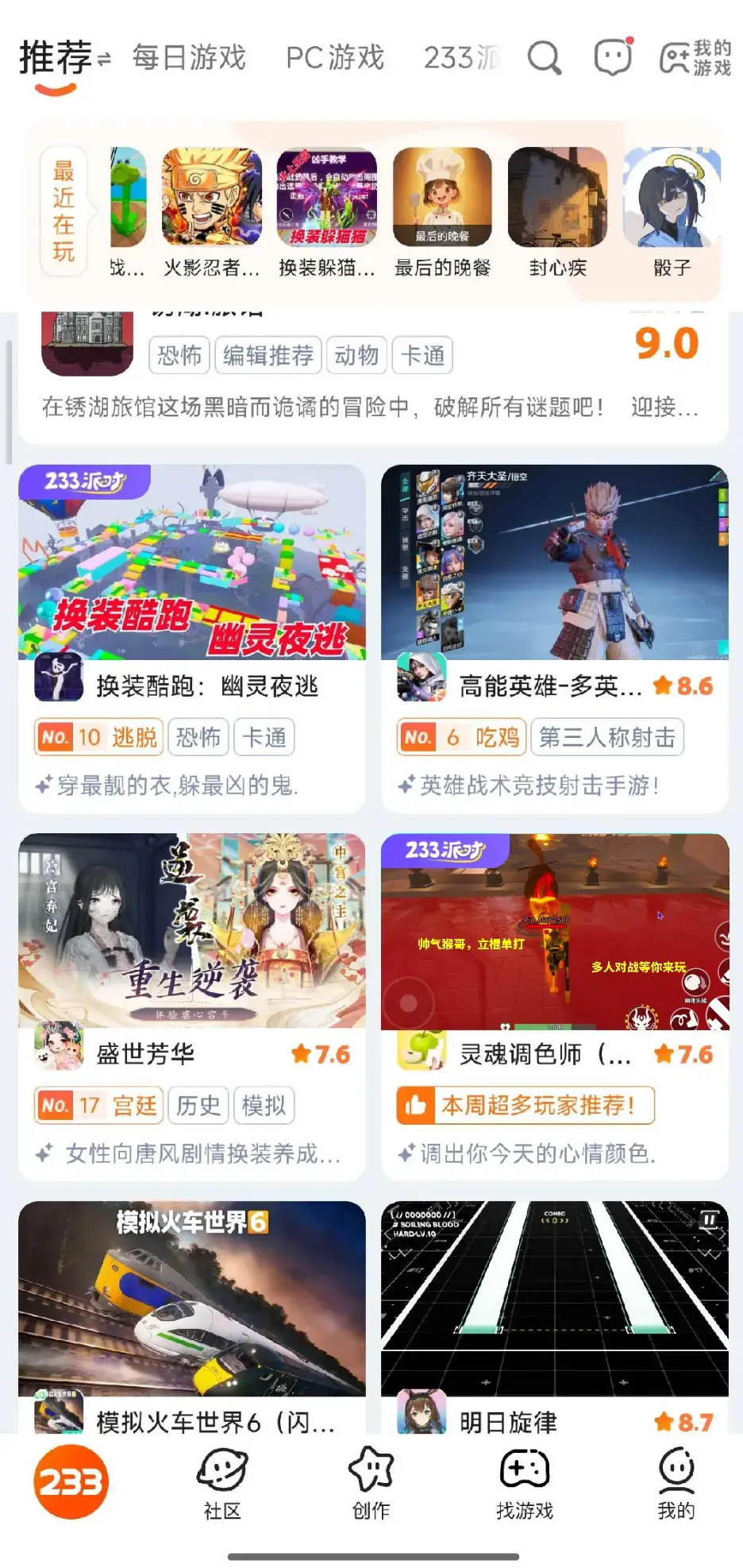Open the 模拟火车世界6 game card
The height and width of the screenshot is (1568, 743).
[x=191, y=1319]
